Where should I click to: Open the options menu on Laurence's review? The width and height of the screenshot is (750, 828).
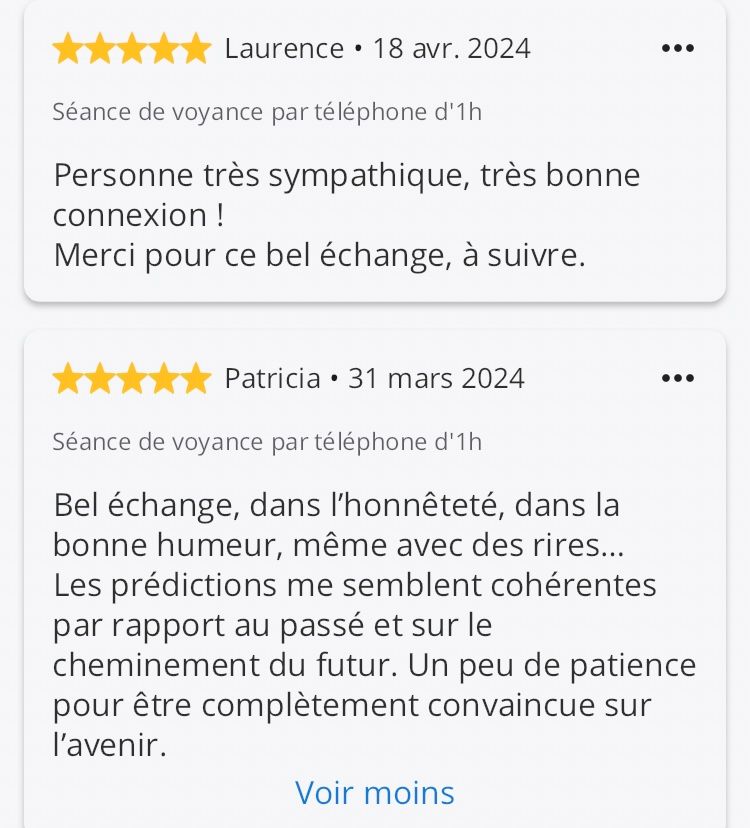pos(677,48)
